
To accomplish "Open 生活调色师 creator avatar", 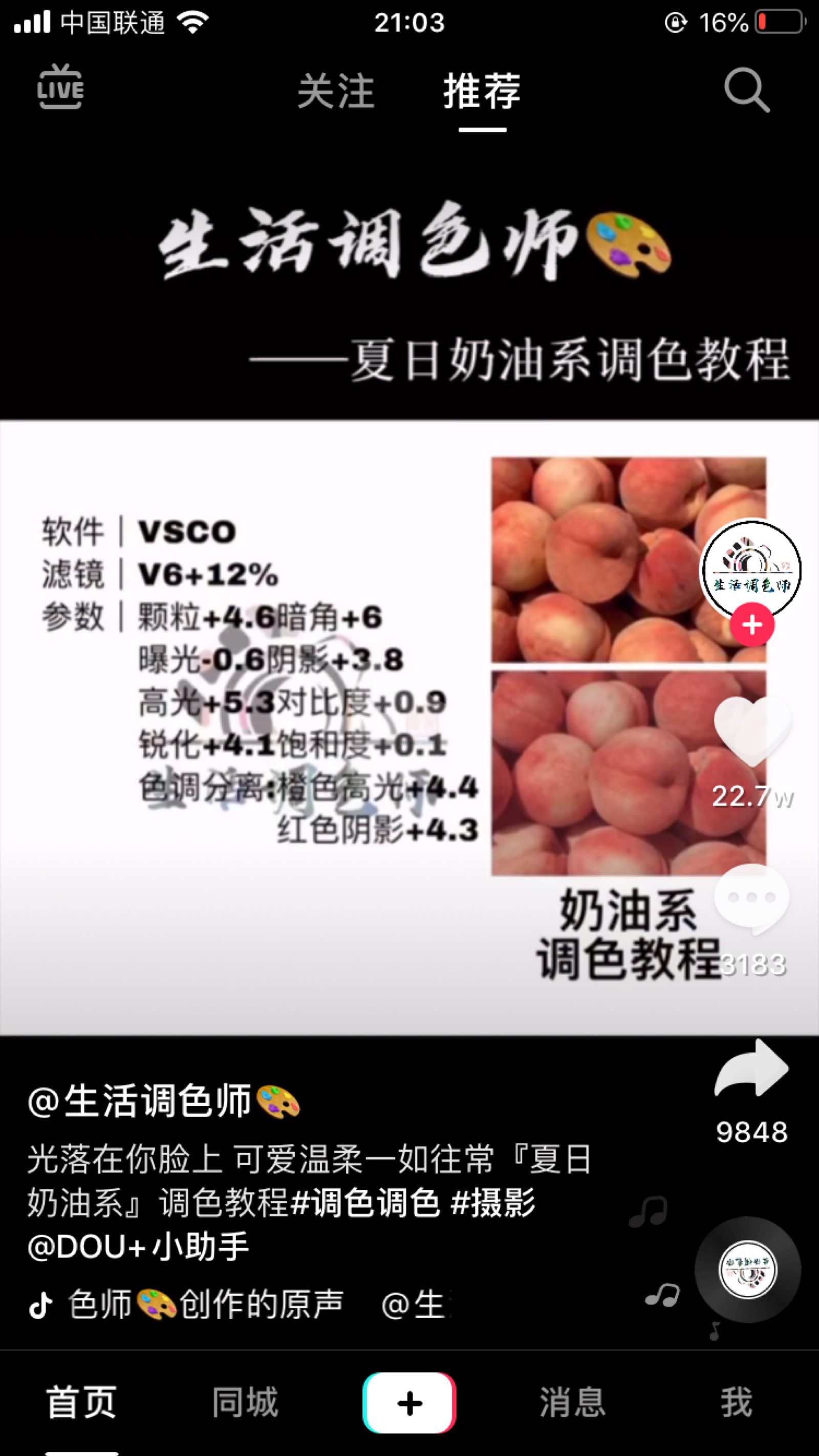I will pos(750,568).
